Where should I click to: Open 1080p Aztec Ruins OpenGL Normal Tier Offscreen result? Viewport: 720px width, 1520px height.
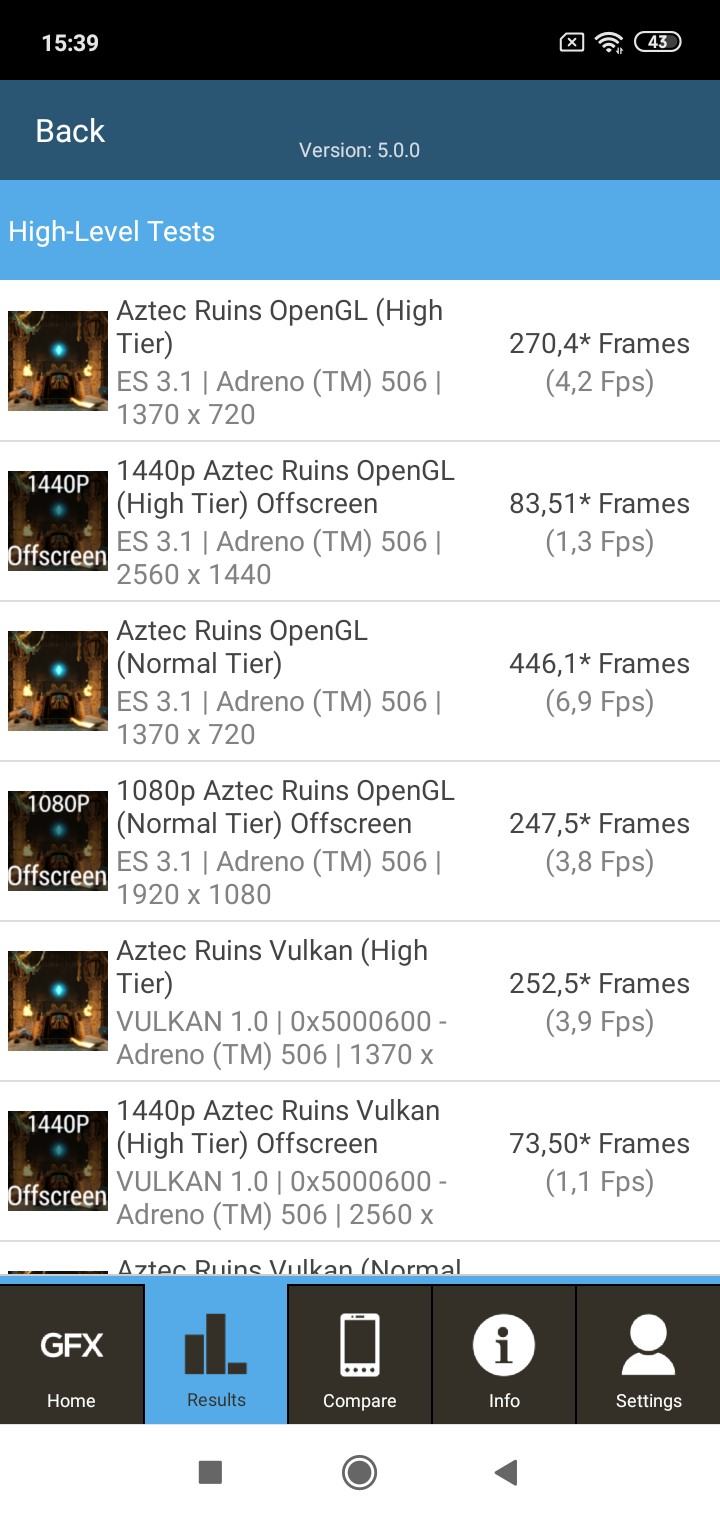tap(360, 841)
